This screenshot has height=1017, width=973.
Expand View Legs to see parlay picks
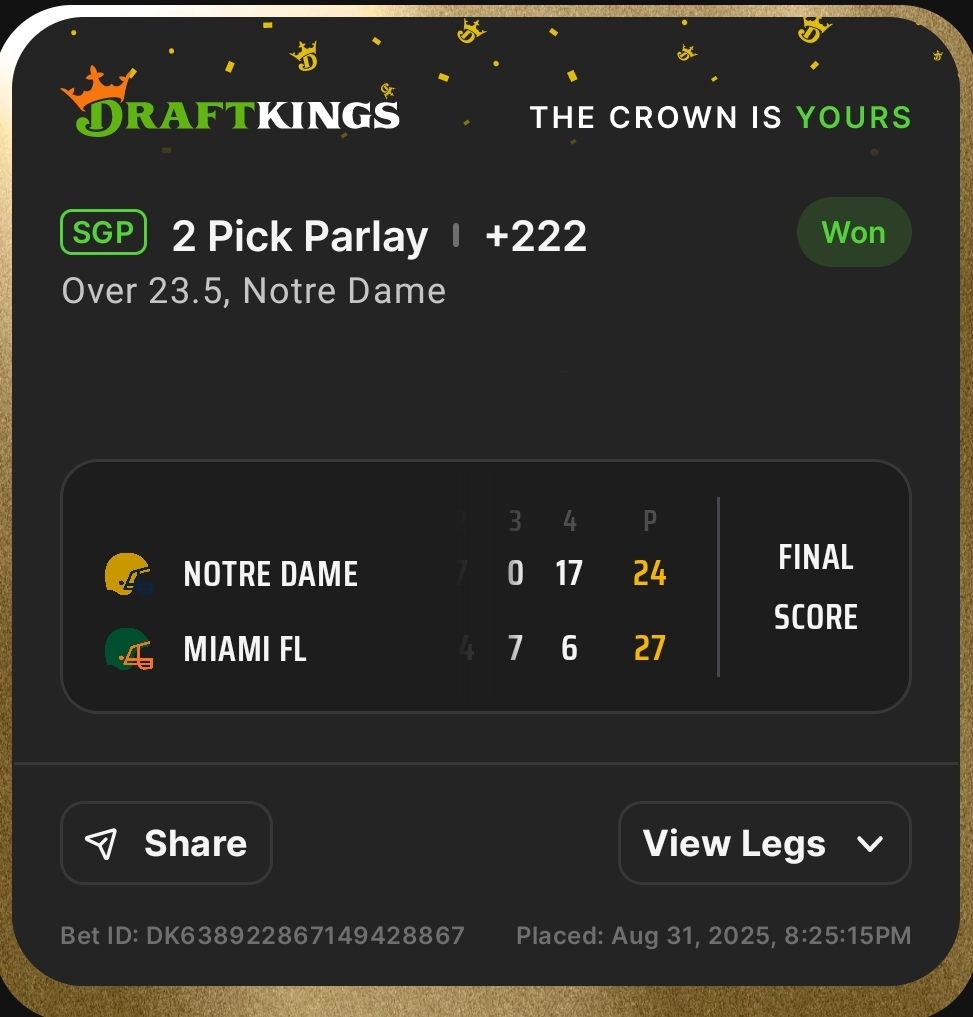pyautogui.click(x=764, y=843)
